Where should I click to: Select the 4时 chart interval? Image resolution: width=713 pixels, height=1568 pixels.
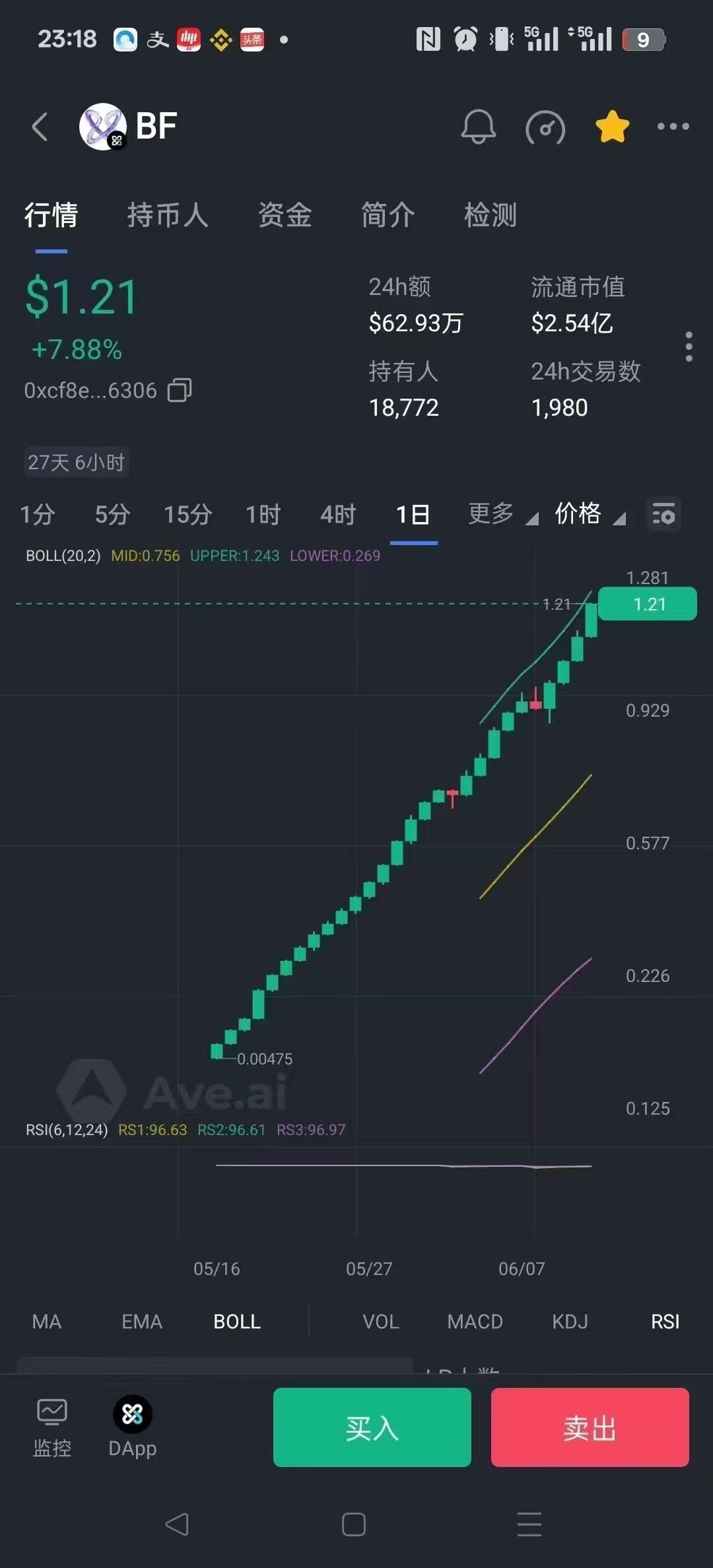(338, 514)
